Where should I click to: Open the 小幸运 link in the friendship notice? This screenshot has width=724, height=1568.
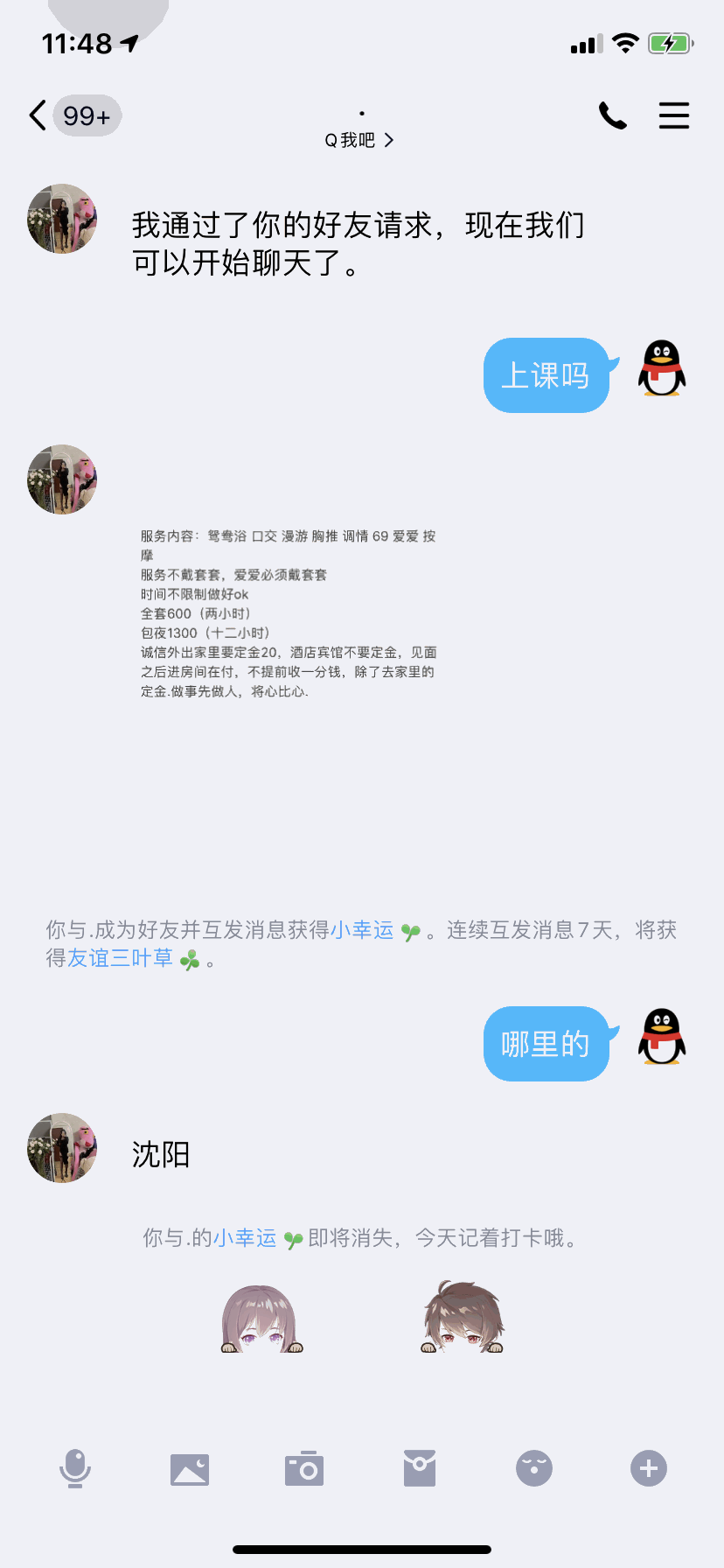coord(362,930)
